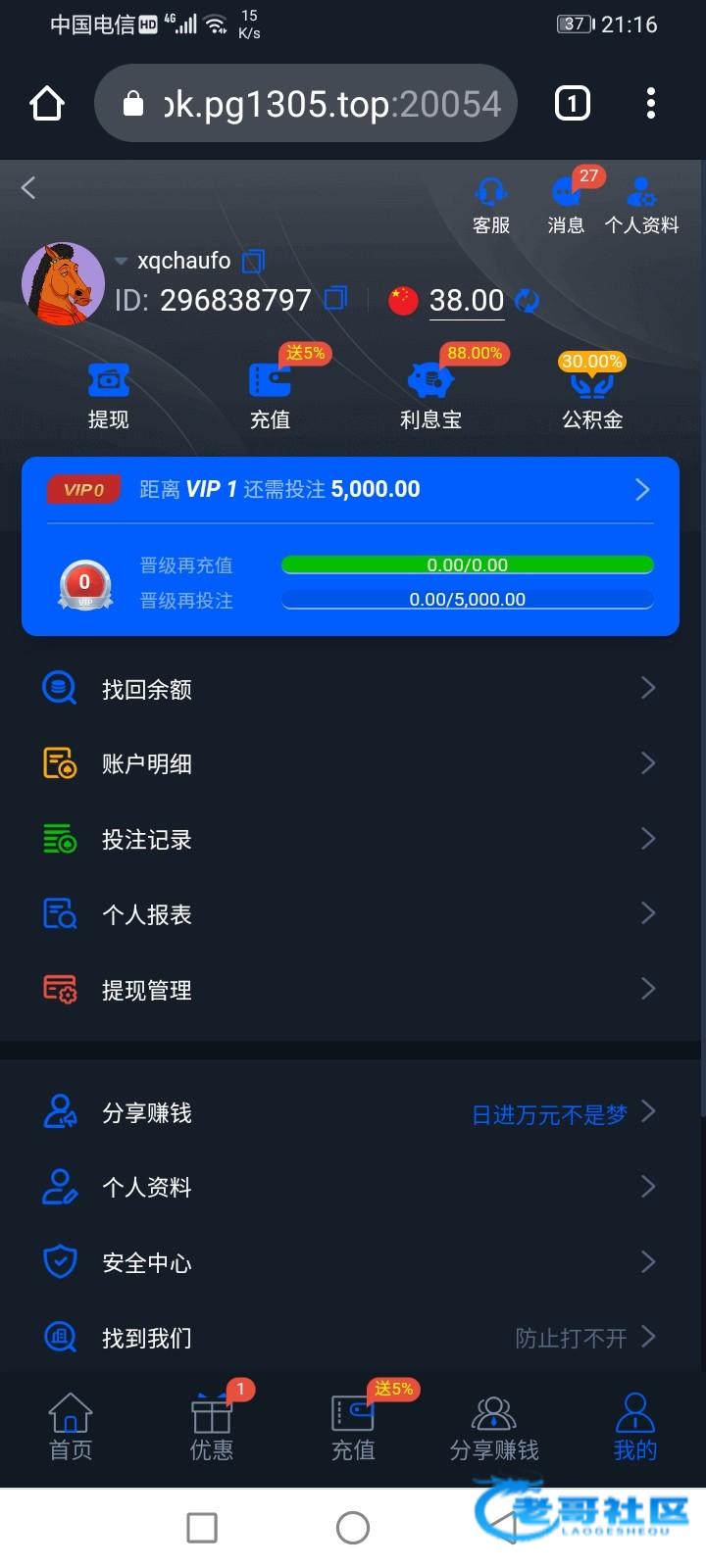The width and height of the screenshot is (706, 1568).
Task: Open 个人报表 personal report
Action: [x=350, y=914]
